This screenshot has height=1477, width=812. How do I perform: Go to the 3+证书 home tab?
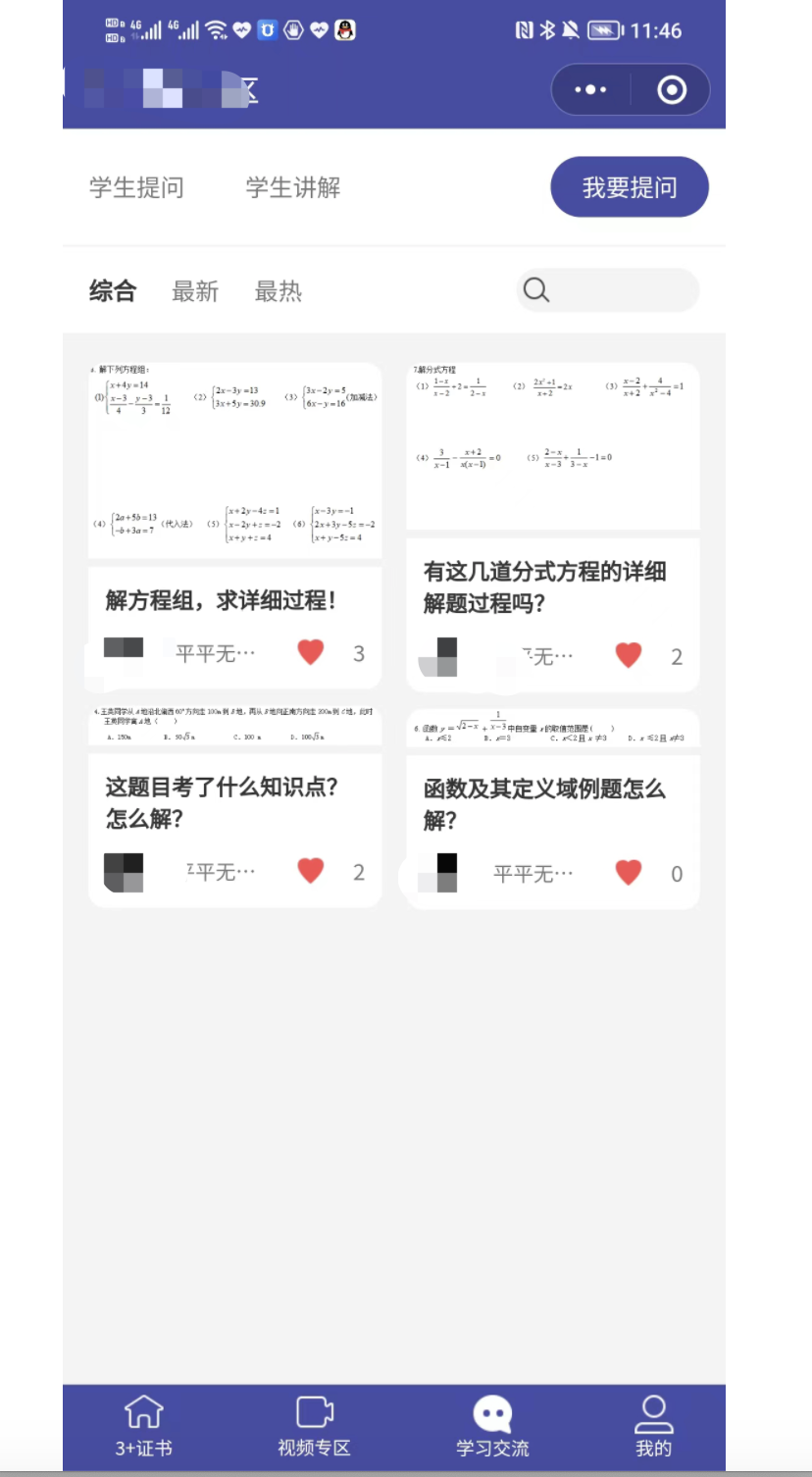[x=143, y=1427]
